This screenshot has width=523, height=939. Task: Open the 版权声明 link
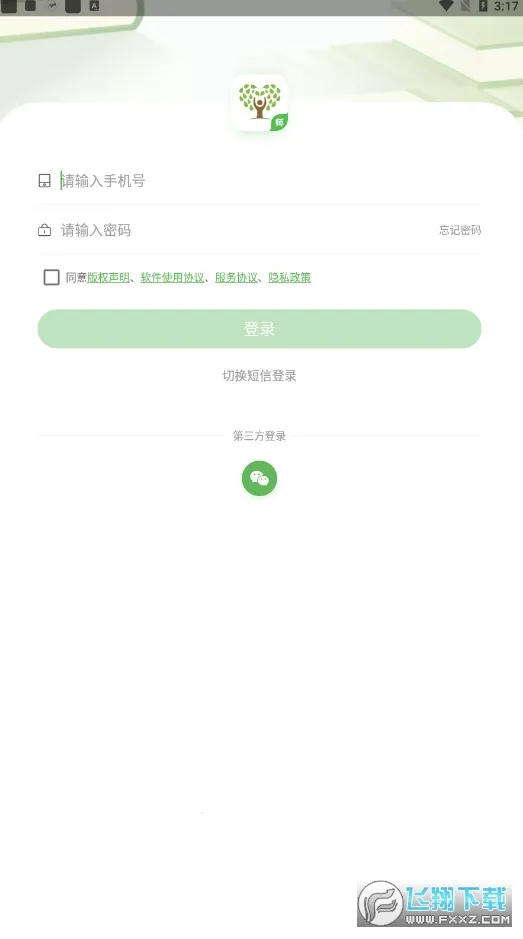[x=108, y=277]
